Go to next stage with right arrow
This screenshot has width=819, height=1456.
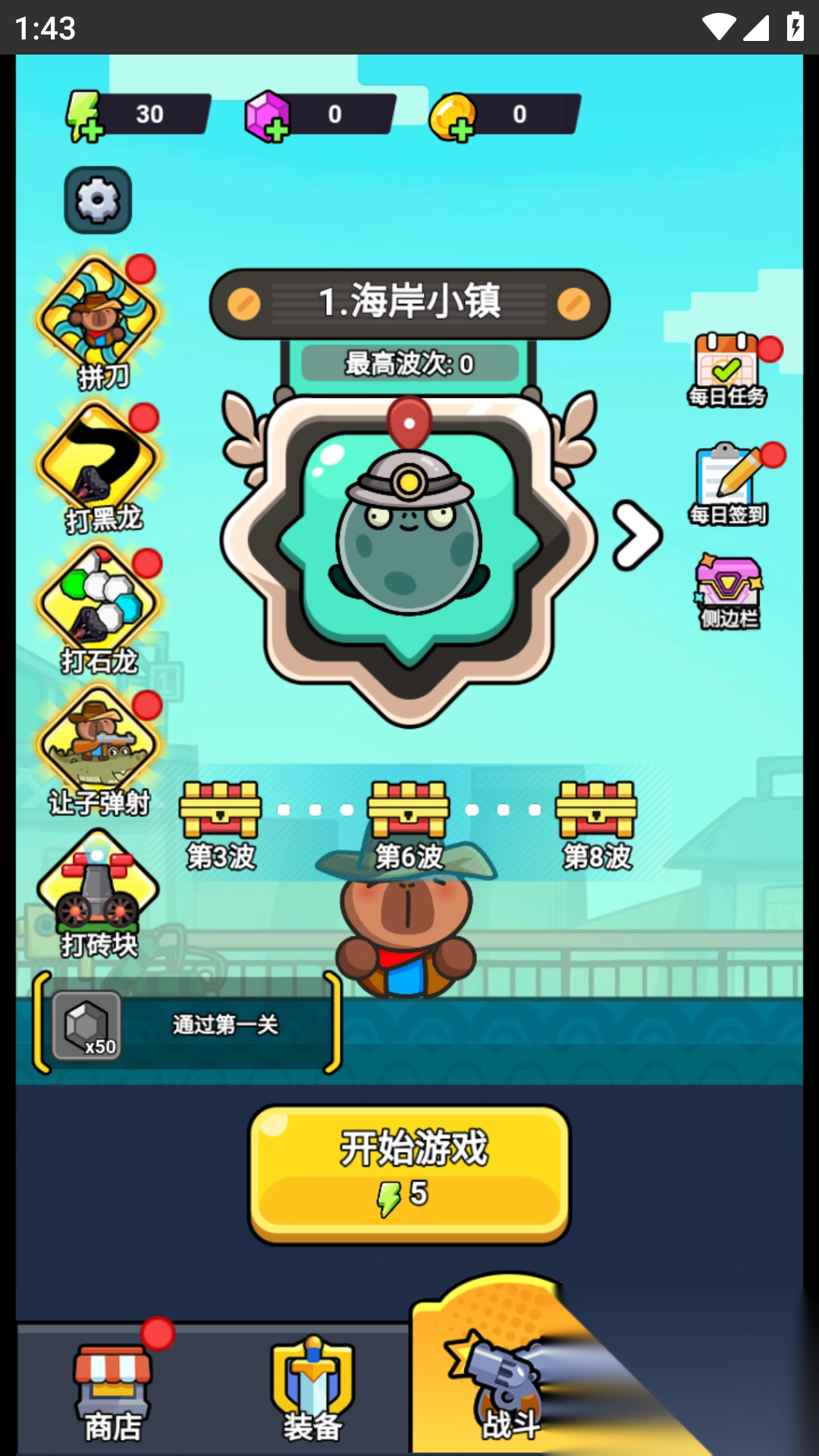[638, 535]
